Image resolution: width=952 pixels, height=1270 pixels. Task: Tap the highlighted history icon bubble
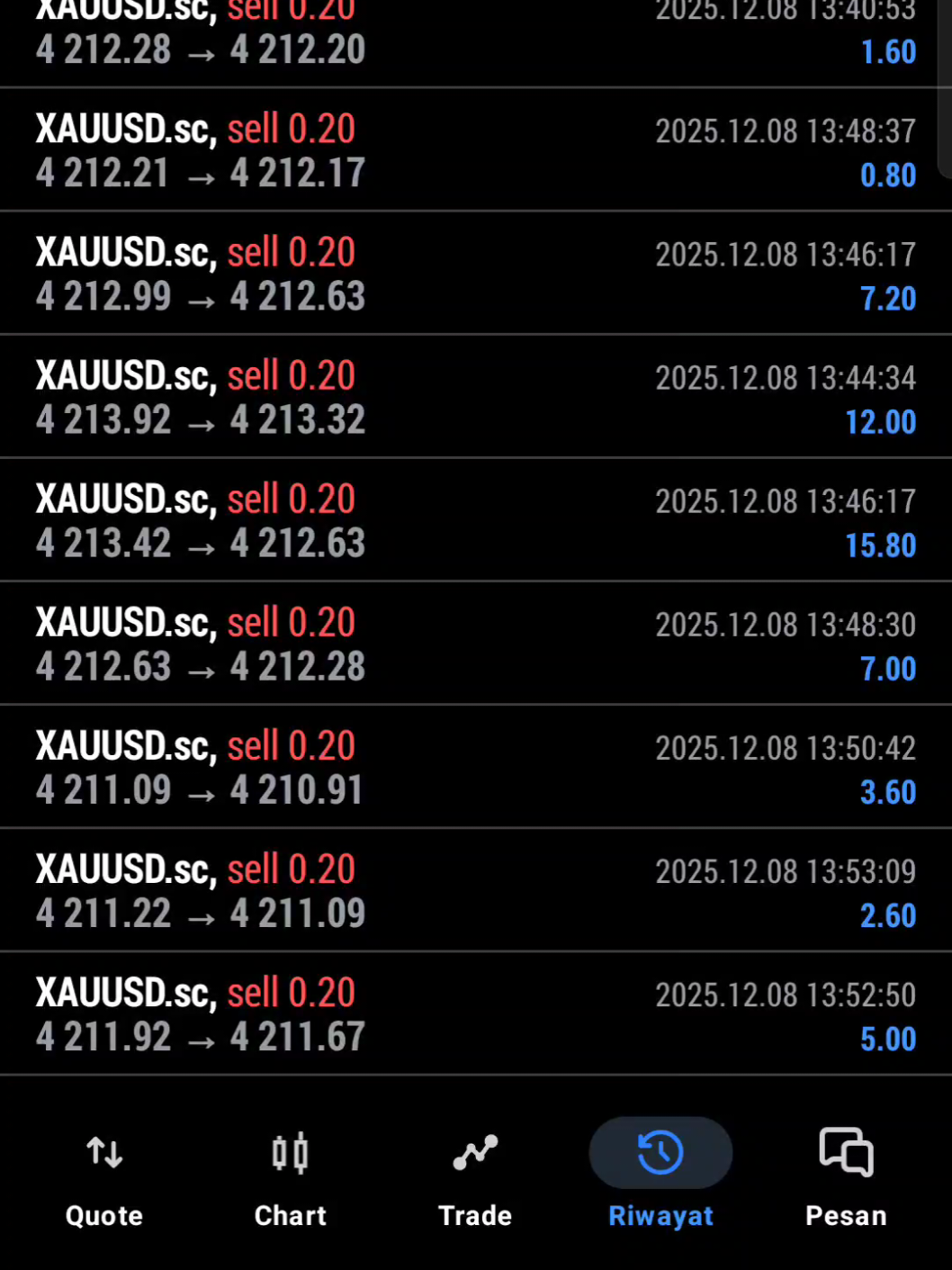click(x=660, y=1153)
